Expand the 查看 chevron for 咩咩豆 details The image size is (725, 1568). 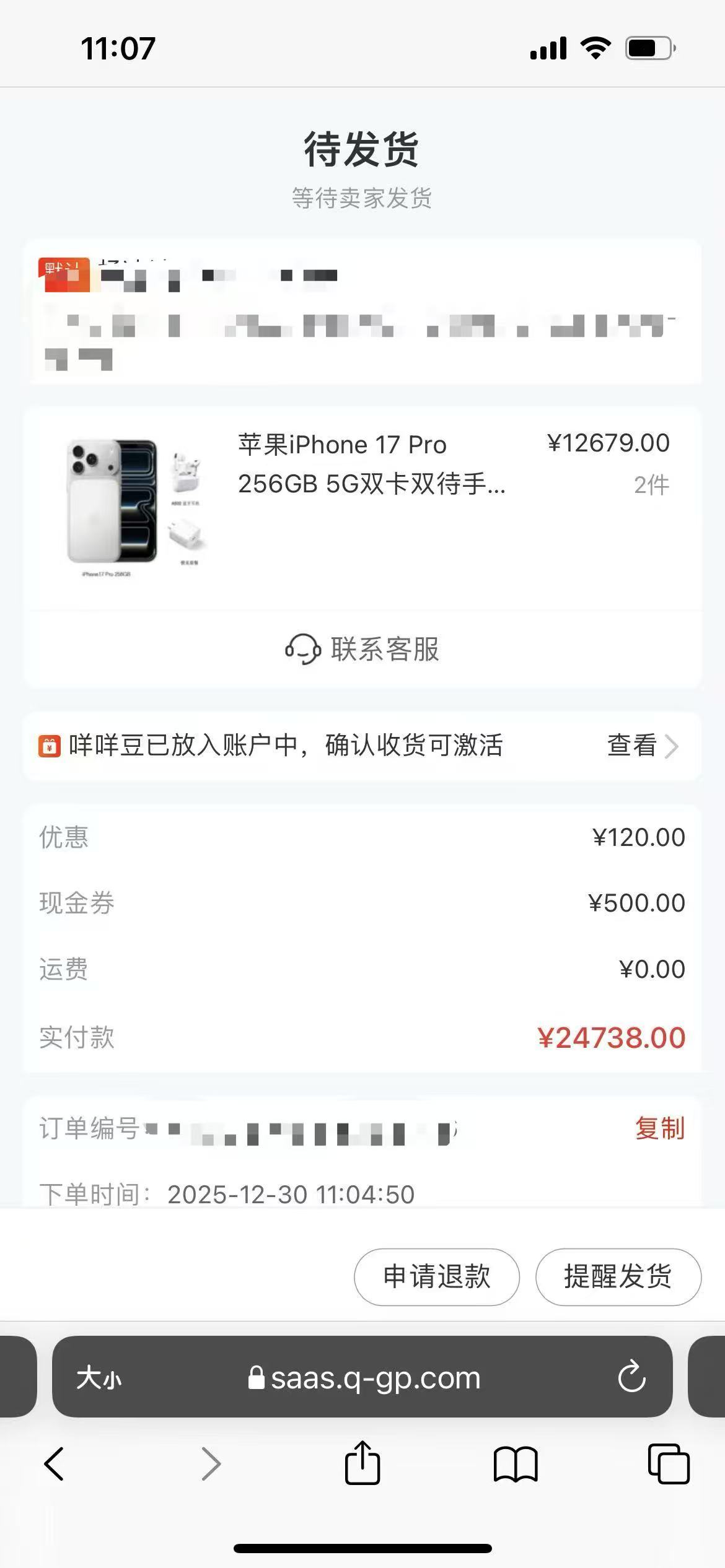tap(672, 746)
